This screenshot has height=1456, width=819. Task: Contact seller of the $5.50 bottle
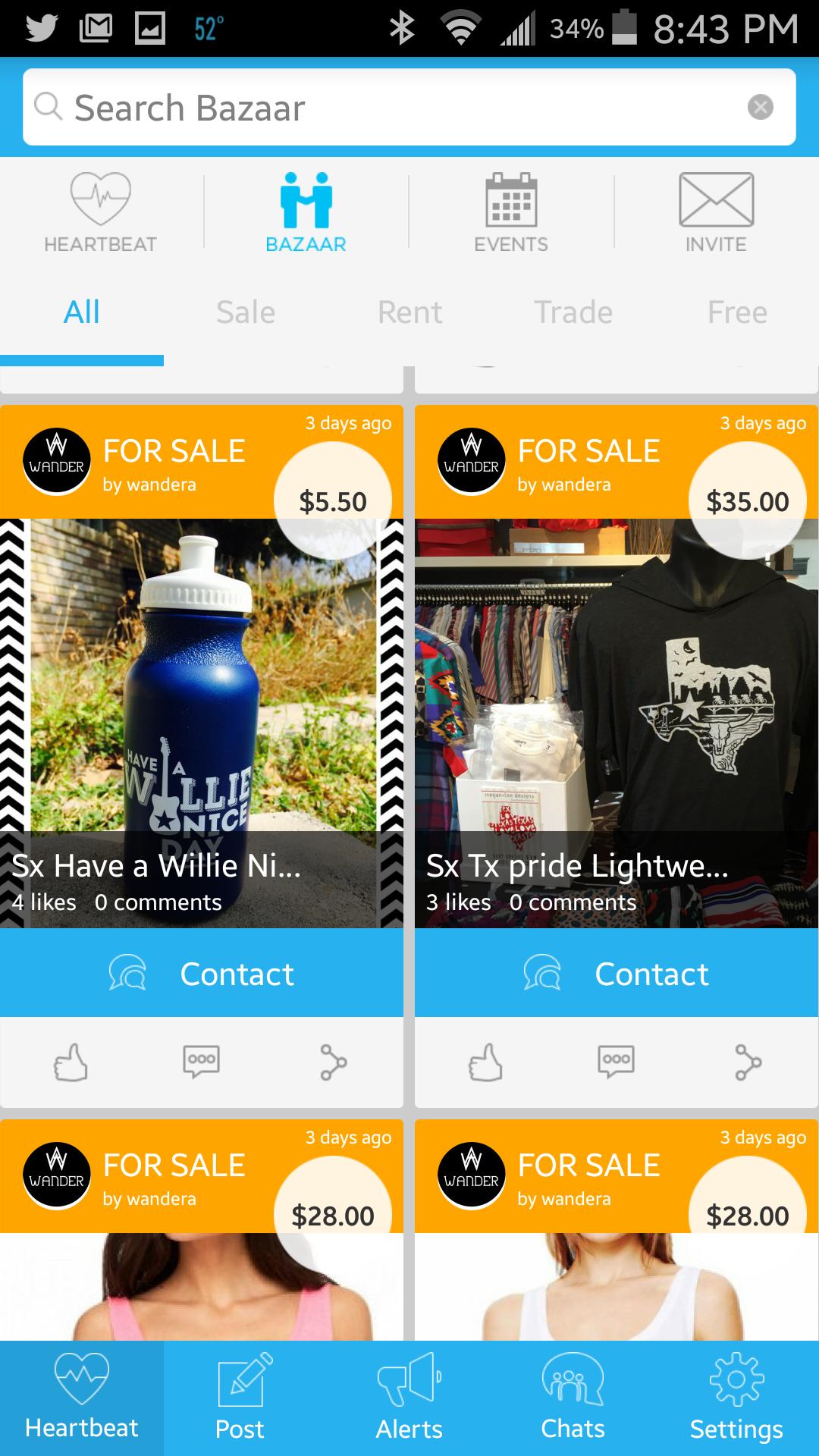tap(202, 974)
